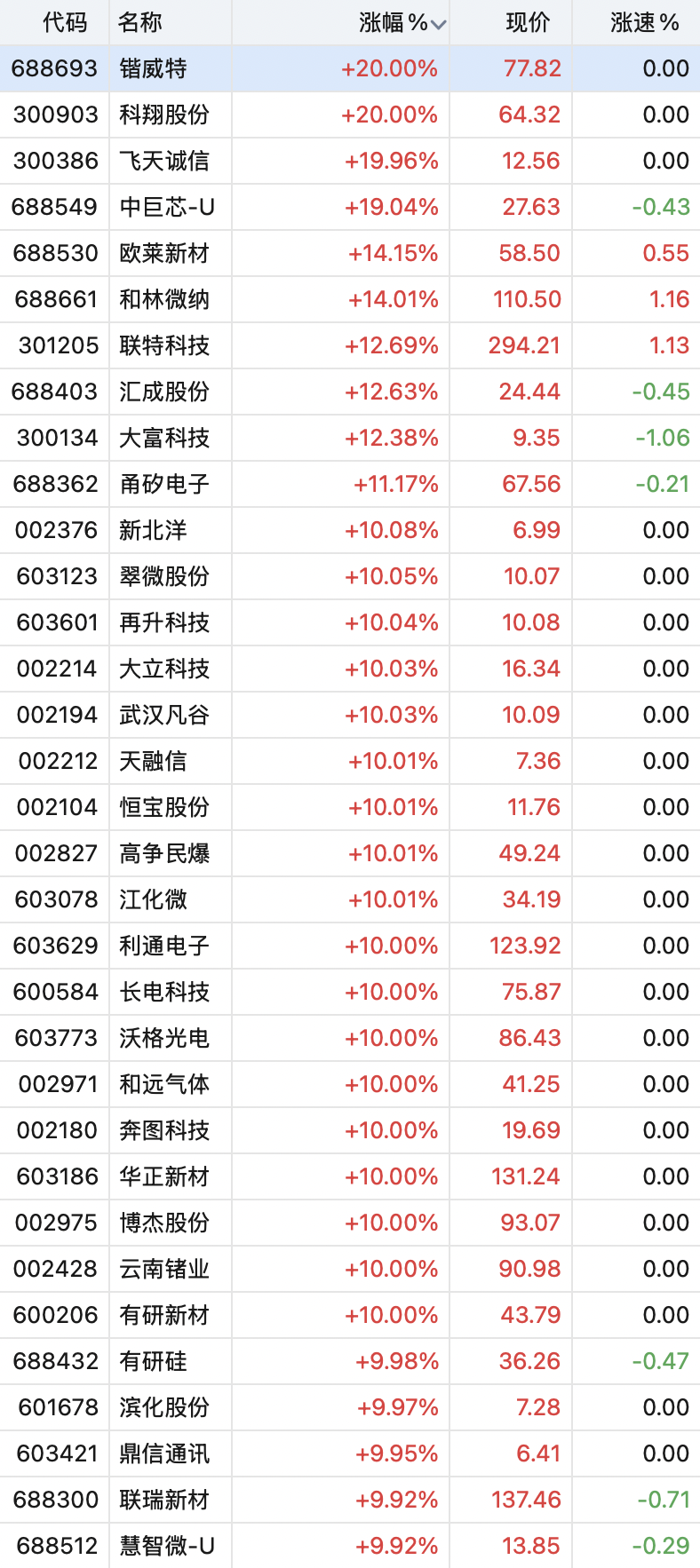View the 云南锗业 stock row
The height and width of the screenshot is (1568, 700).
tap(350, 1269)
